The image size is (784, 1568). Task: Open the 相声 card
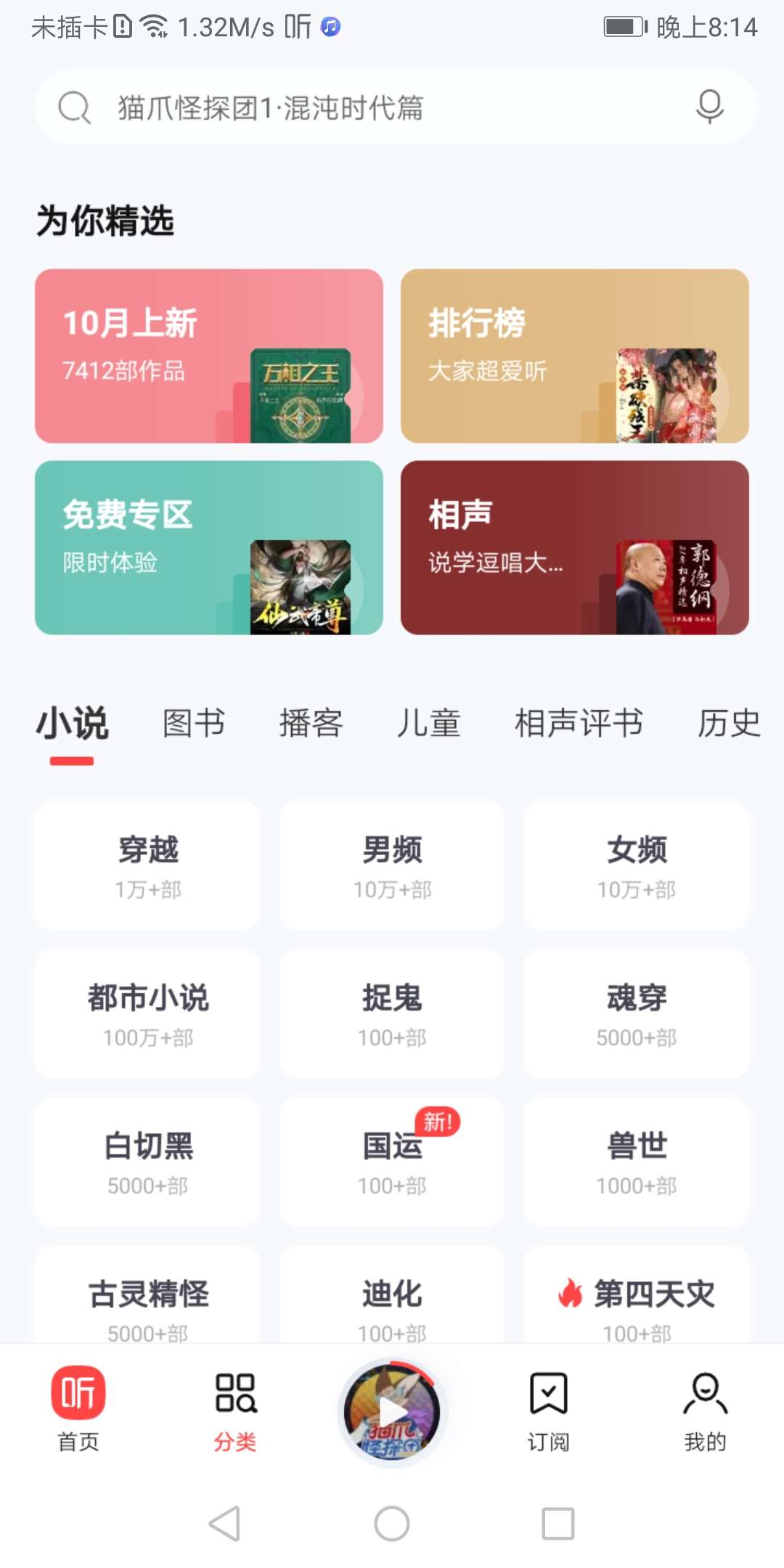coord(575,547)
